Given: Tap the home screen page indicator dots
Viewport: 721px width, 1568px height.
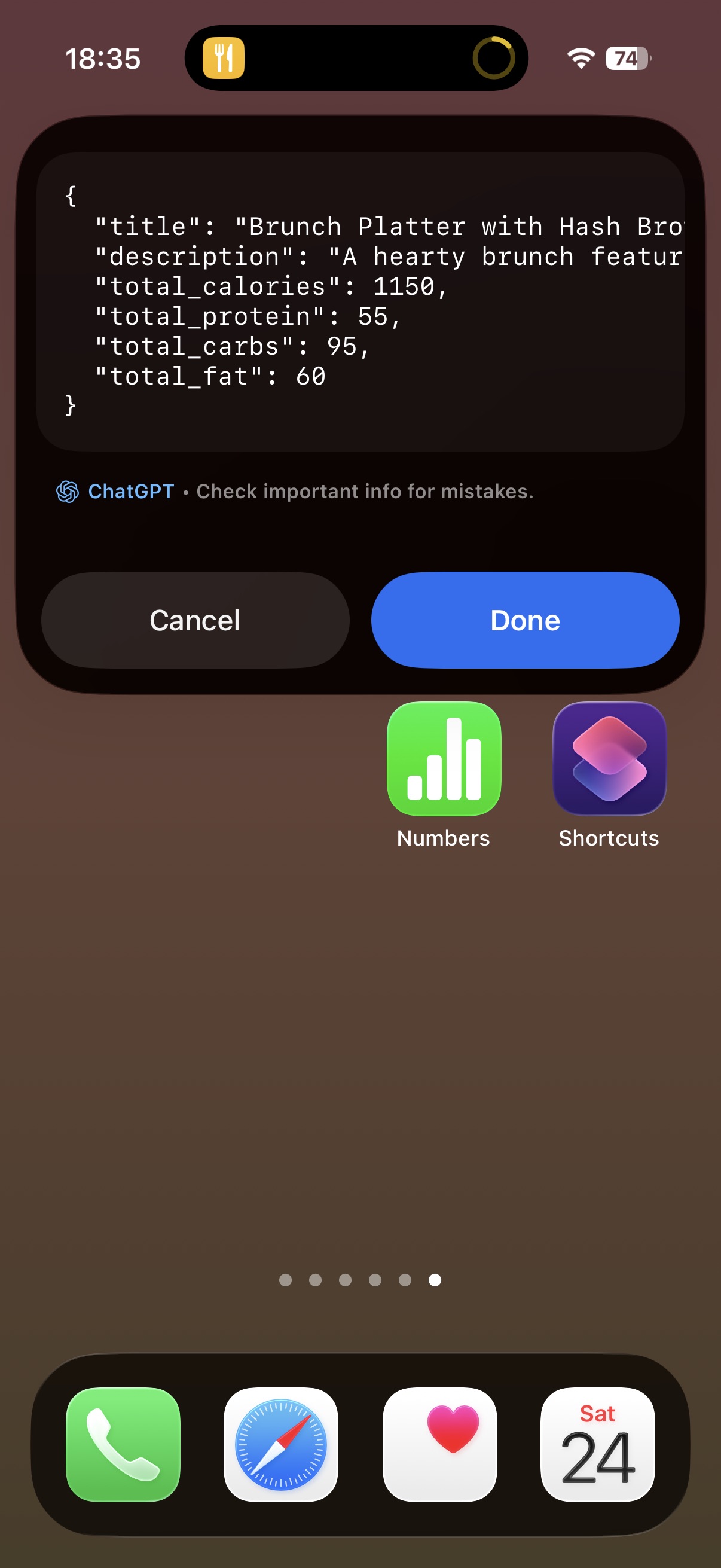Looking at the screenshot, I should (360, 1280).
